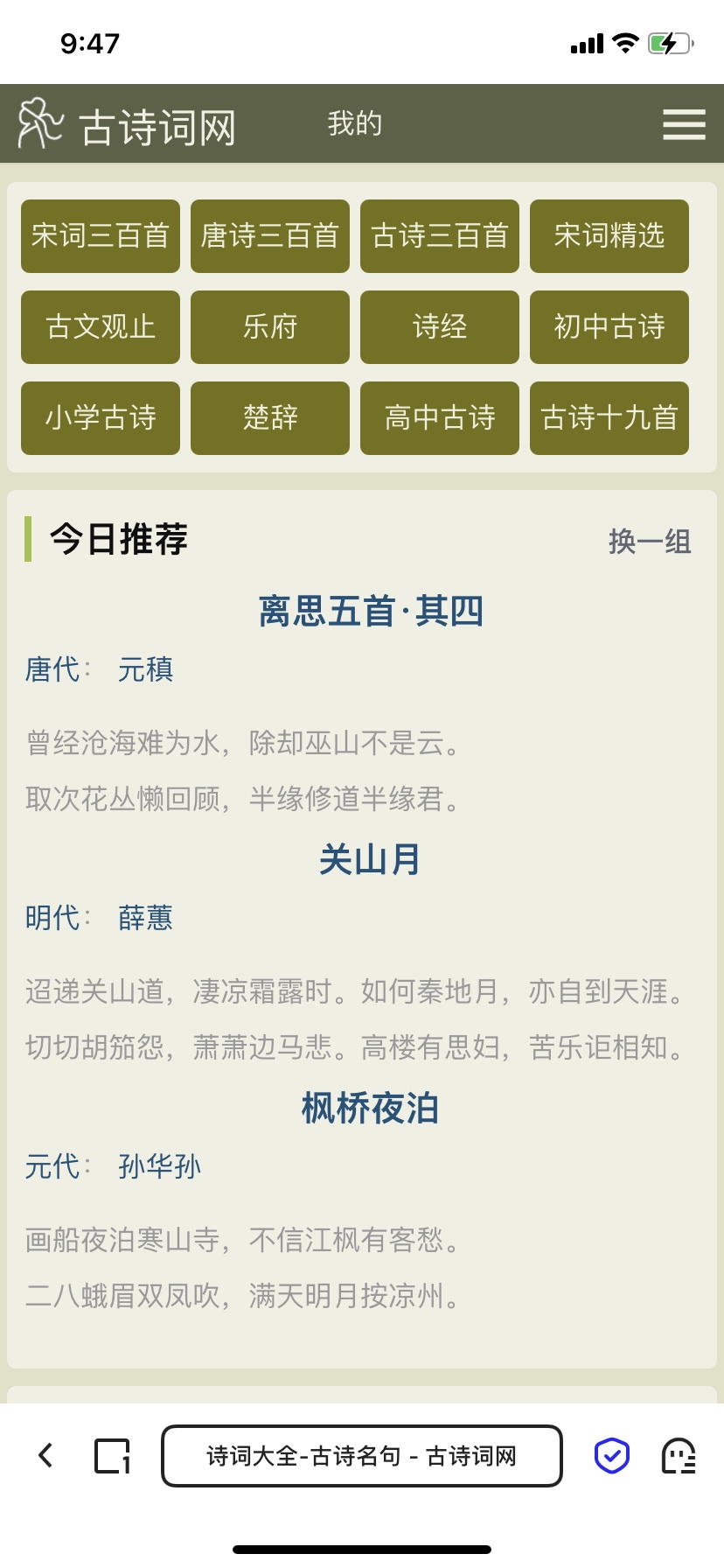Tap 换一组 to refresh recommendations

(x=650, y=542)
